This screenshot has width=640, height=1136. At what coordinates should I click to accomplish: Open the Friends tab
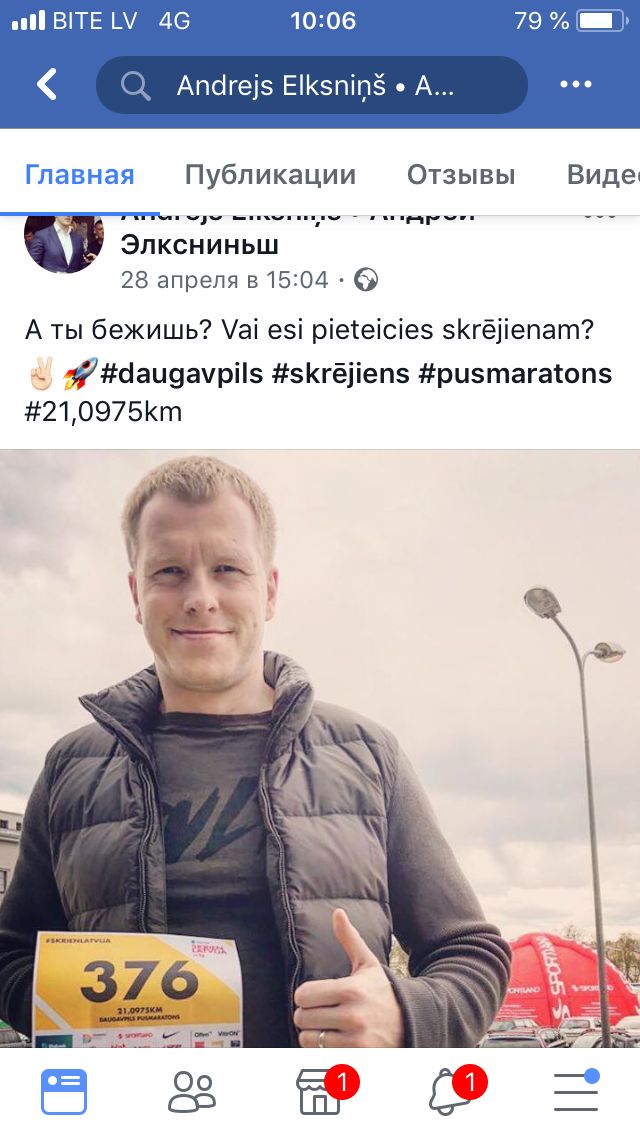point(191,1091)
